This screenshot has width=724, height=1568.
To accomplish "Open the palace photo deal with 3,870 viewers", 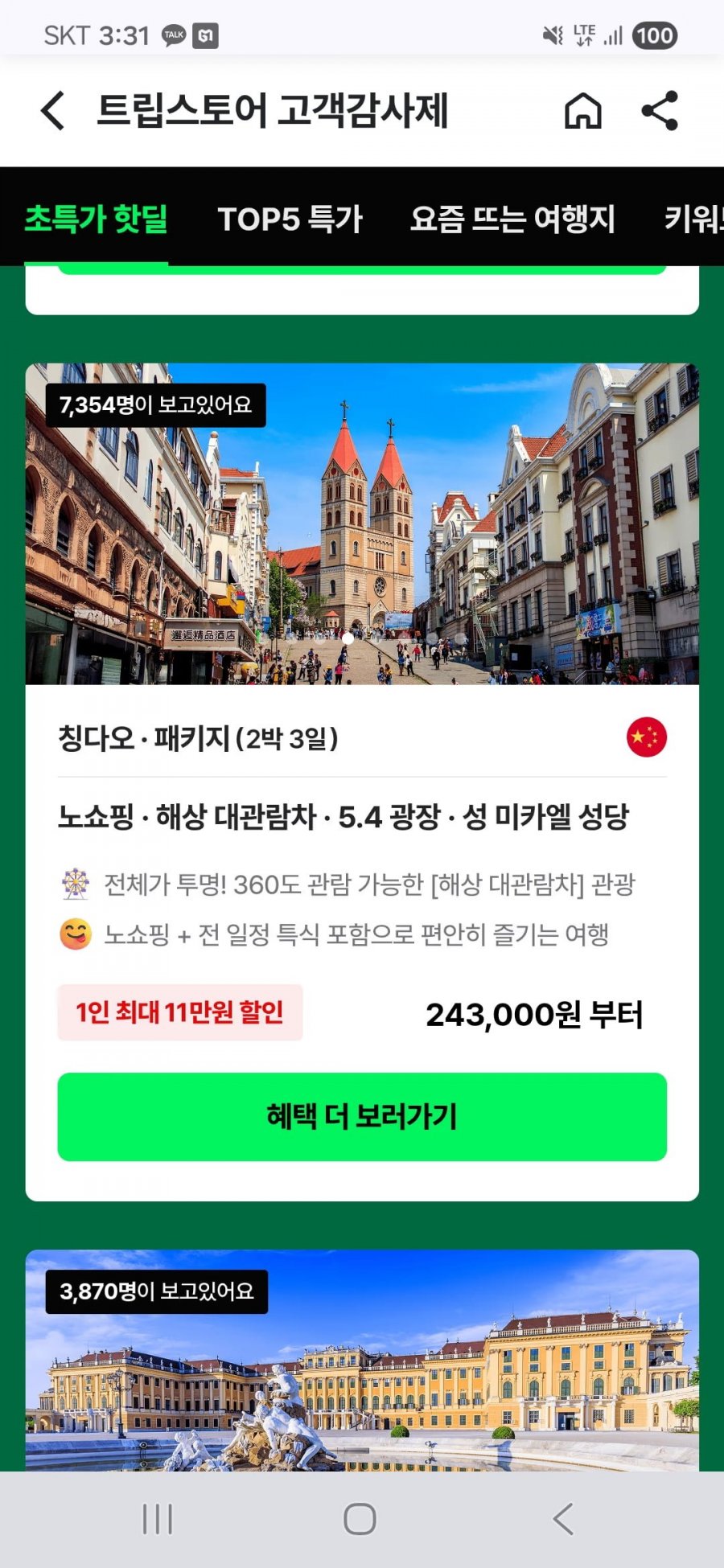I will pyautogui.click(x=362, y=1367).
